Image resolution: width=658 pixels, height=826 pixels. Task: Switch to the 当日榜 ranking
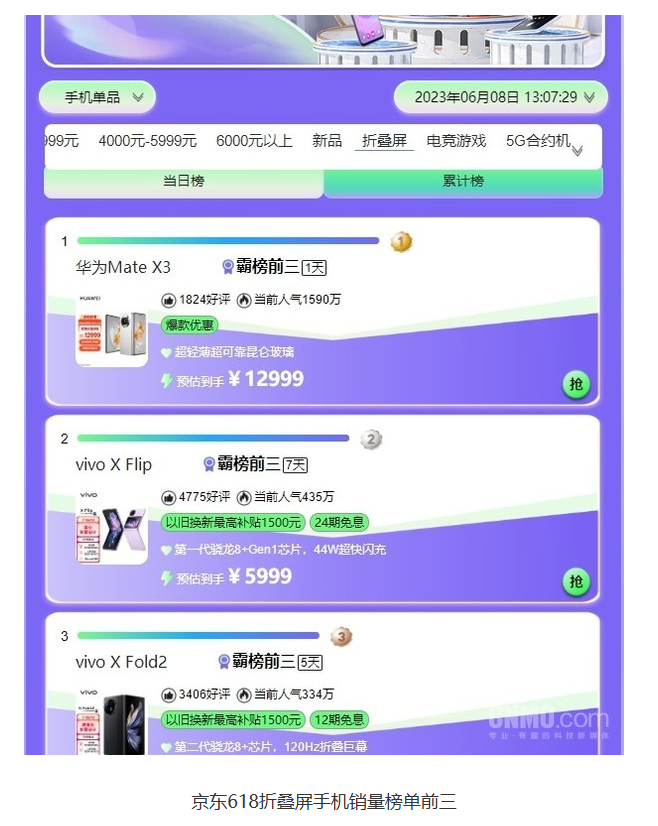pos(183,182)
